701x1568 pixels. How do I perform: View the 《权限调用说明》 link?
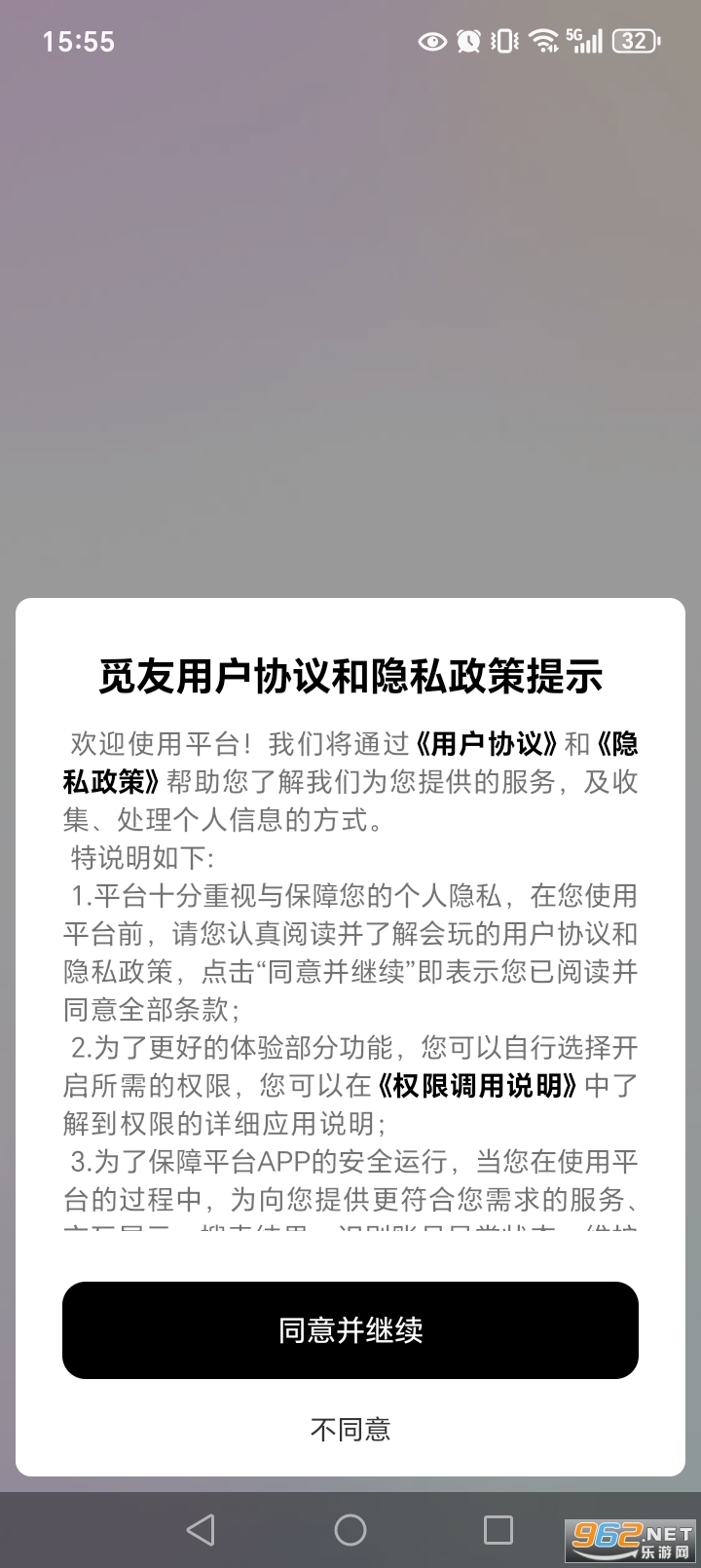point(478,1086)
